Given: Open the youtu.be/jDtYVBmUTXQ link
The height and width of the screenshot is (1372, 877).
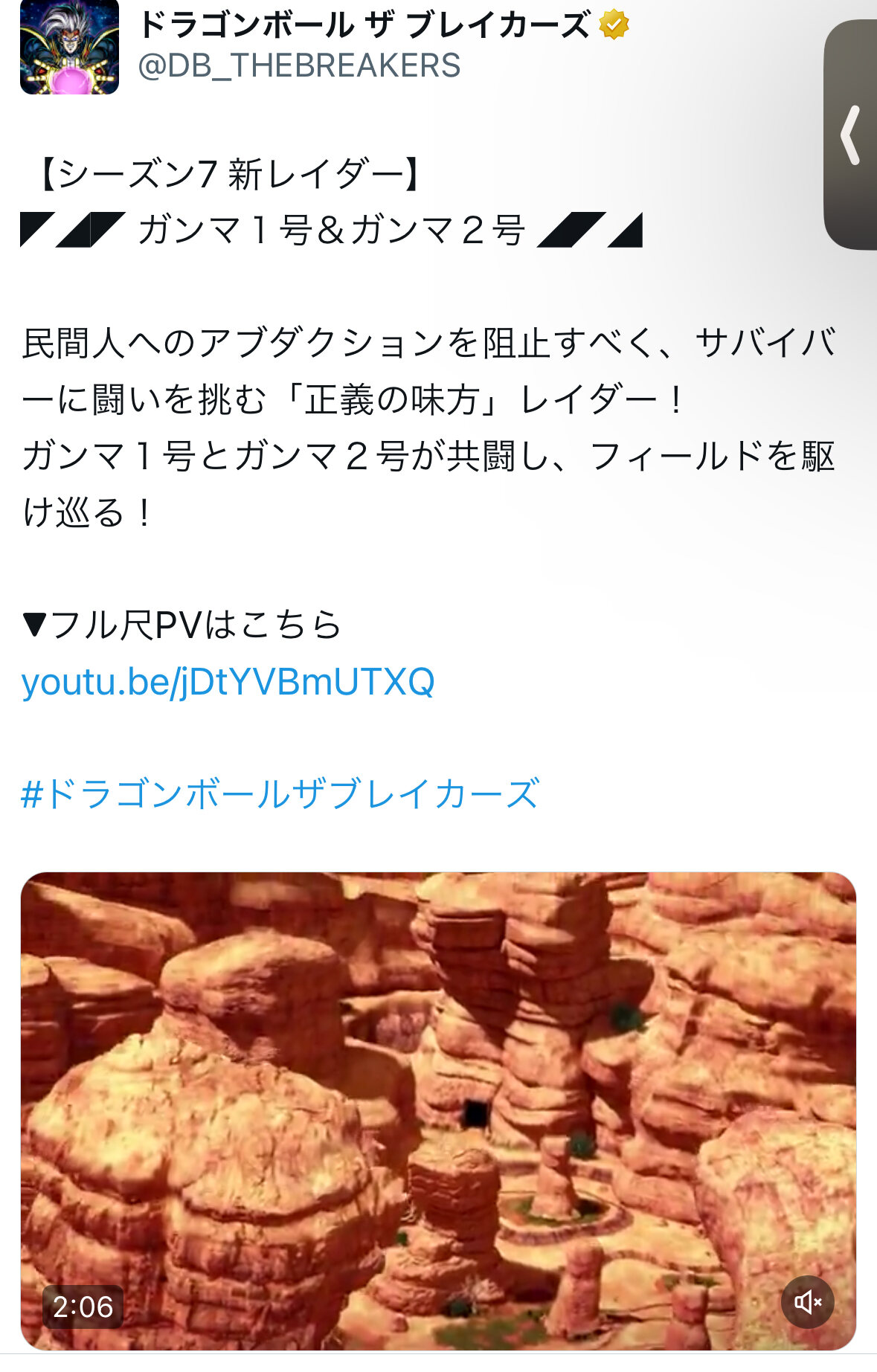Looking at the screenshot, I should click(228, 681).
